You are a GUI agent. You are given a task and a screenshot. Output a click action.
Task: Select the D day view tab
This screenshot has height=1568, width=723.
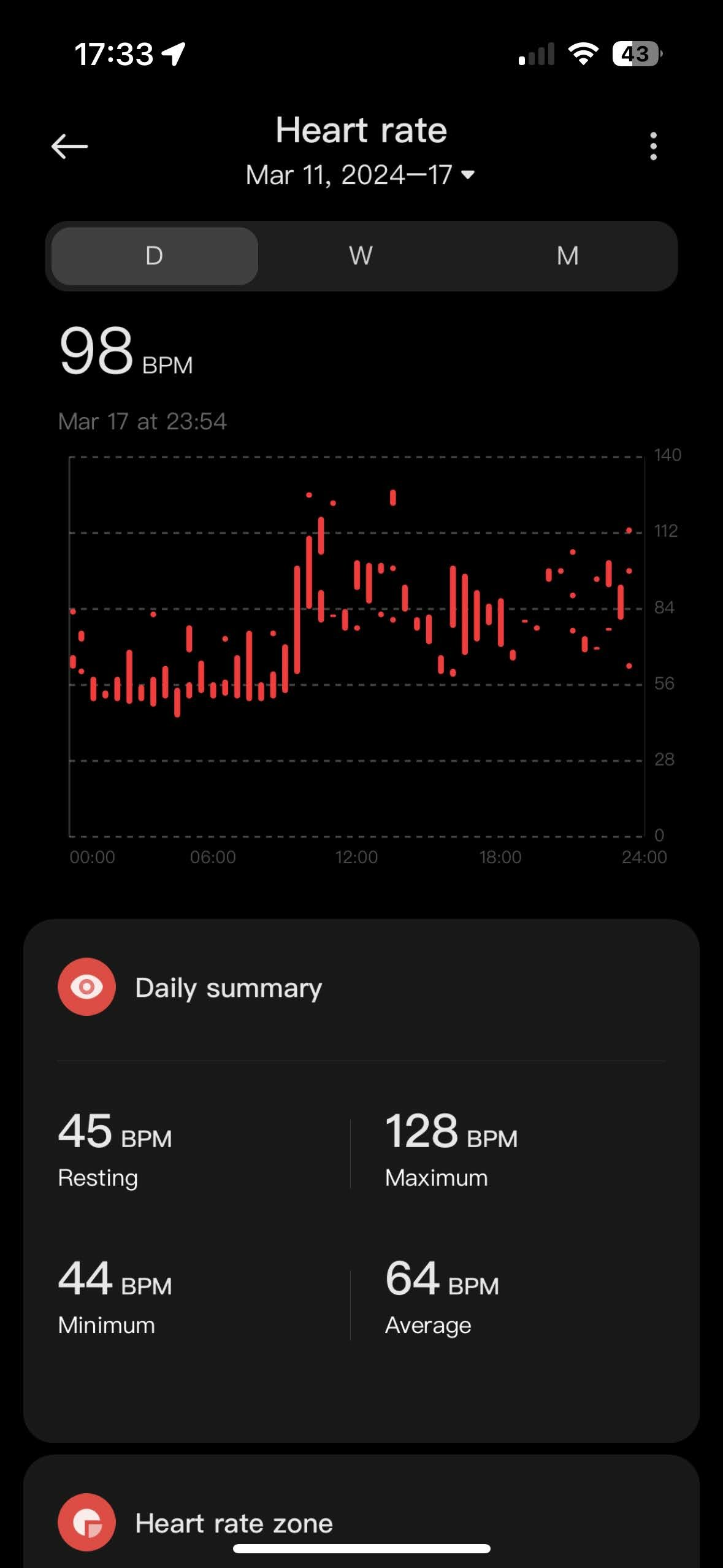pyautogui.click(x=155, y=256)
